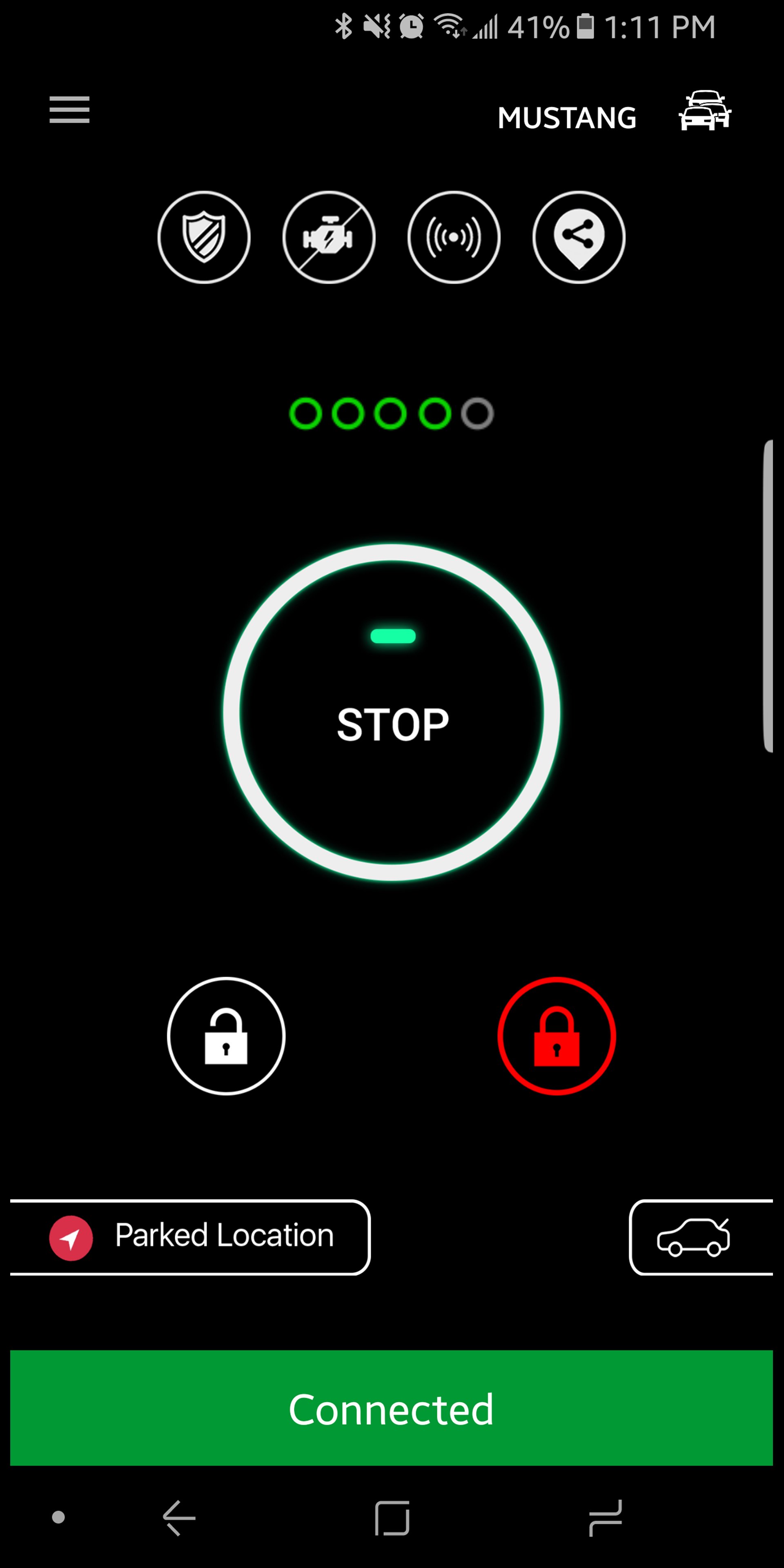This screenshot has width=784, height=1568.
Task: Open the hamburger menu
Action: point(69,109)
